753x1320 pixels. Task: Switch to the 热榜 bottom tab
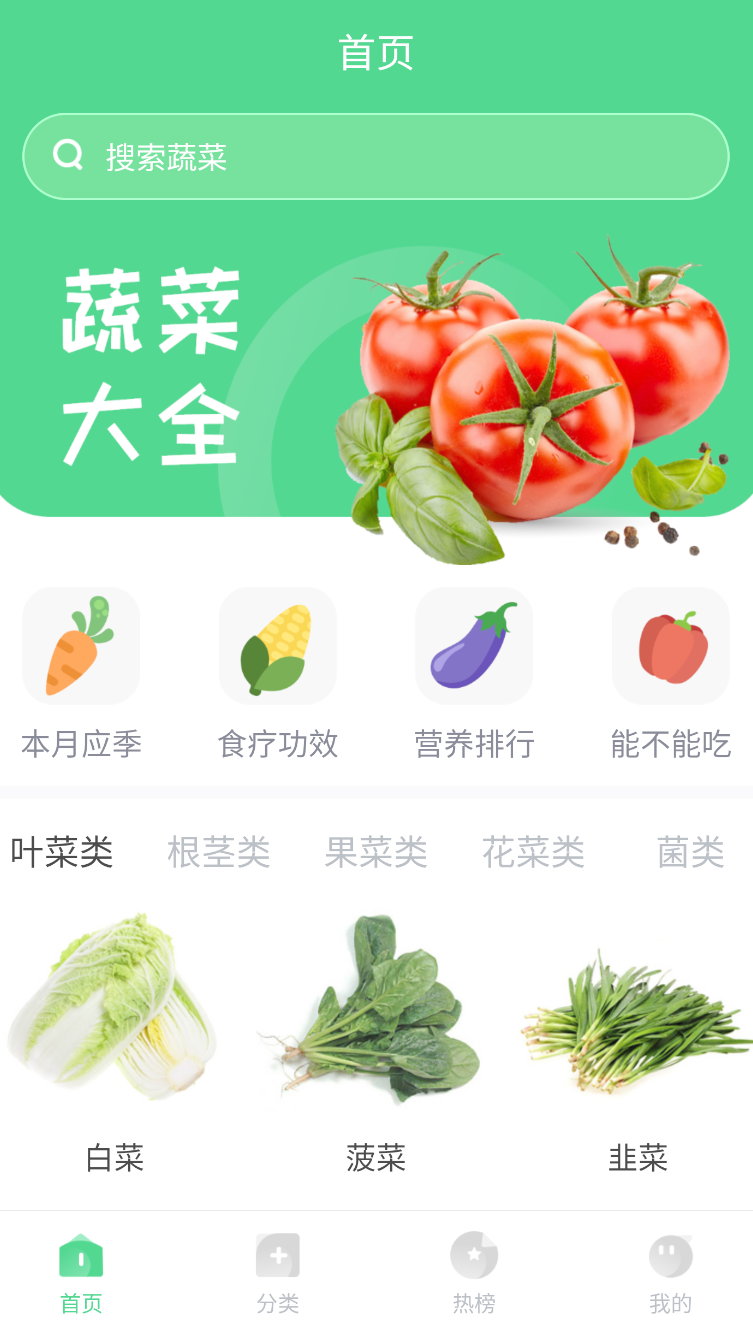coord(474,1272)
